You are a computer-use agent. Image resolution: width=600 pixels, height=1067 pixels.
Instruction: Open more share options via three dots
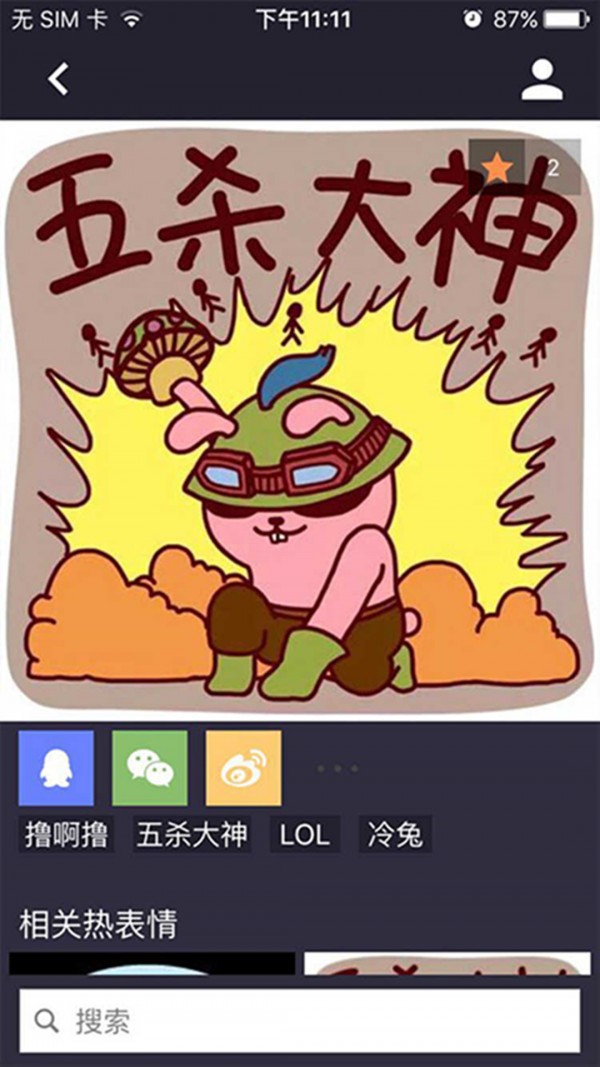coord(337,768)
